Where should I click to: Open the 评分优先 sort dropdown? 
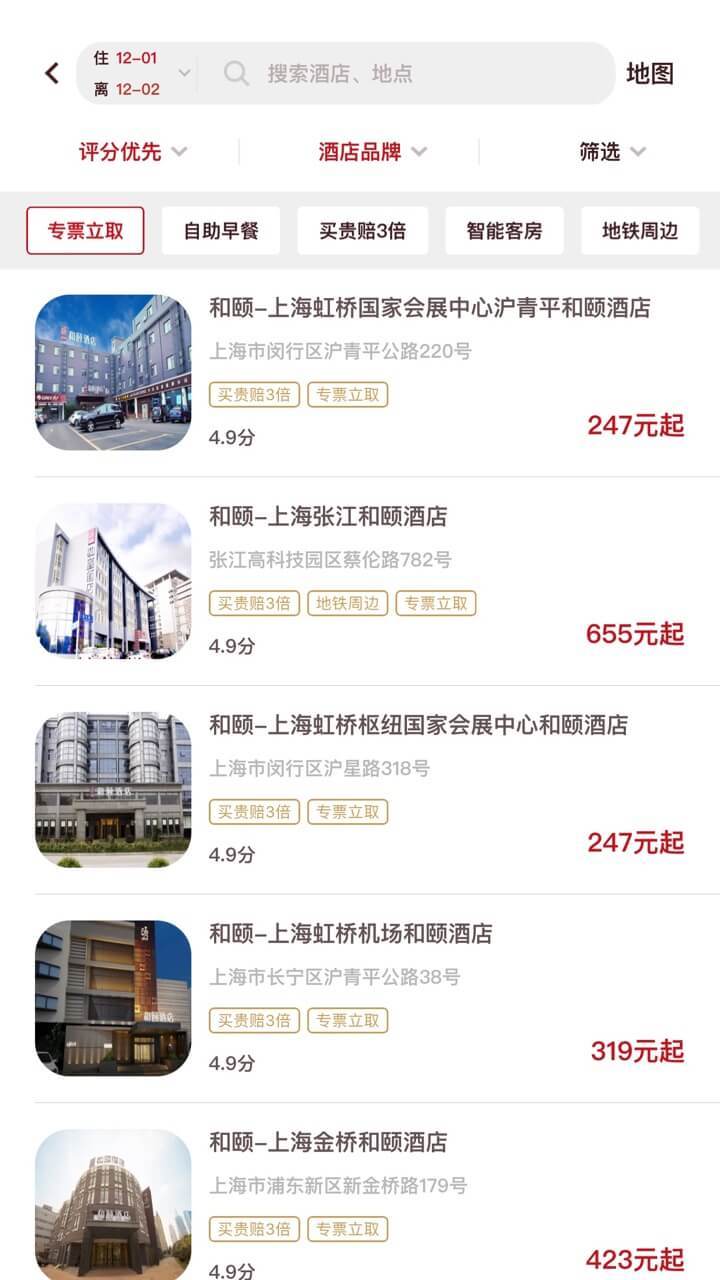pyautogui.click(x=129, y=152)
